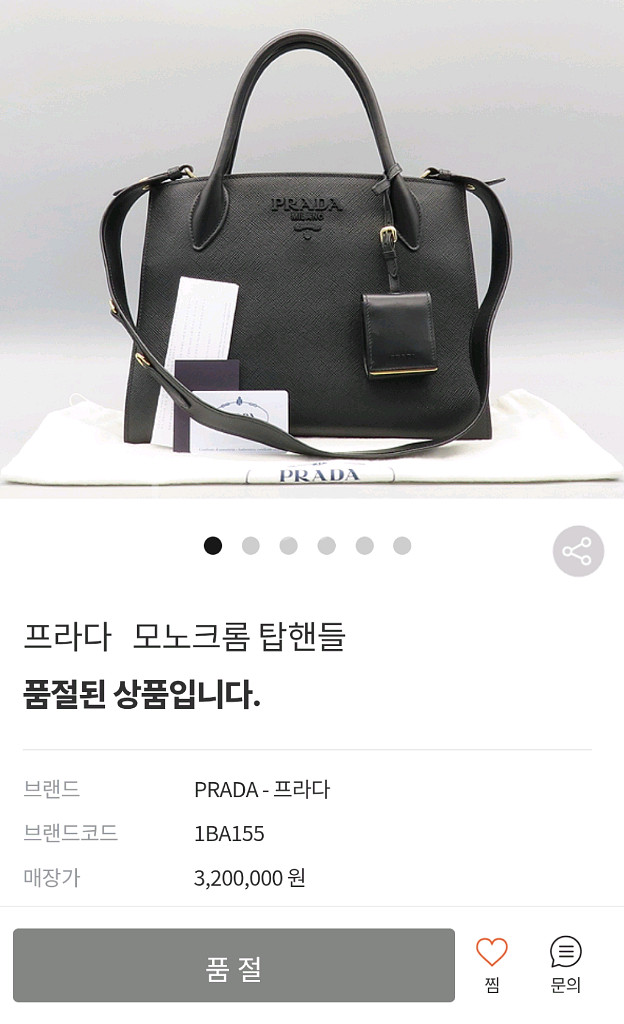Viewport: 624px width, 1024px height.
Task: Open the 문의 inquiry option
Action: [x=565, y=963]
